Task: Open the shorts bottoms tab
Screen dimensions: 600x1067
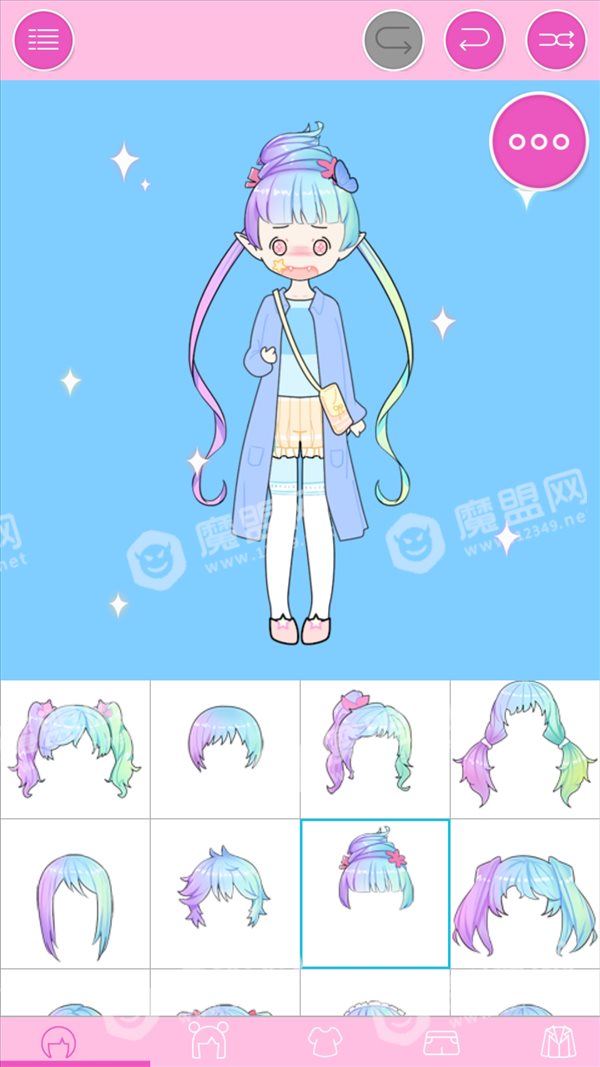Action: (x=441, y=1042)
